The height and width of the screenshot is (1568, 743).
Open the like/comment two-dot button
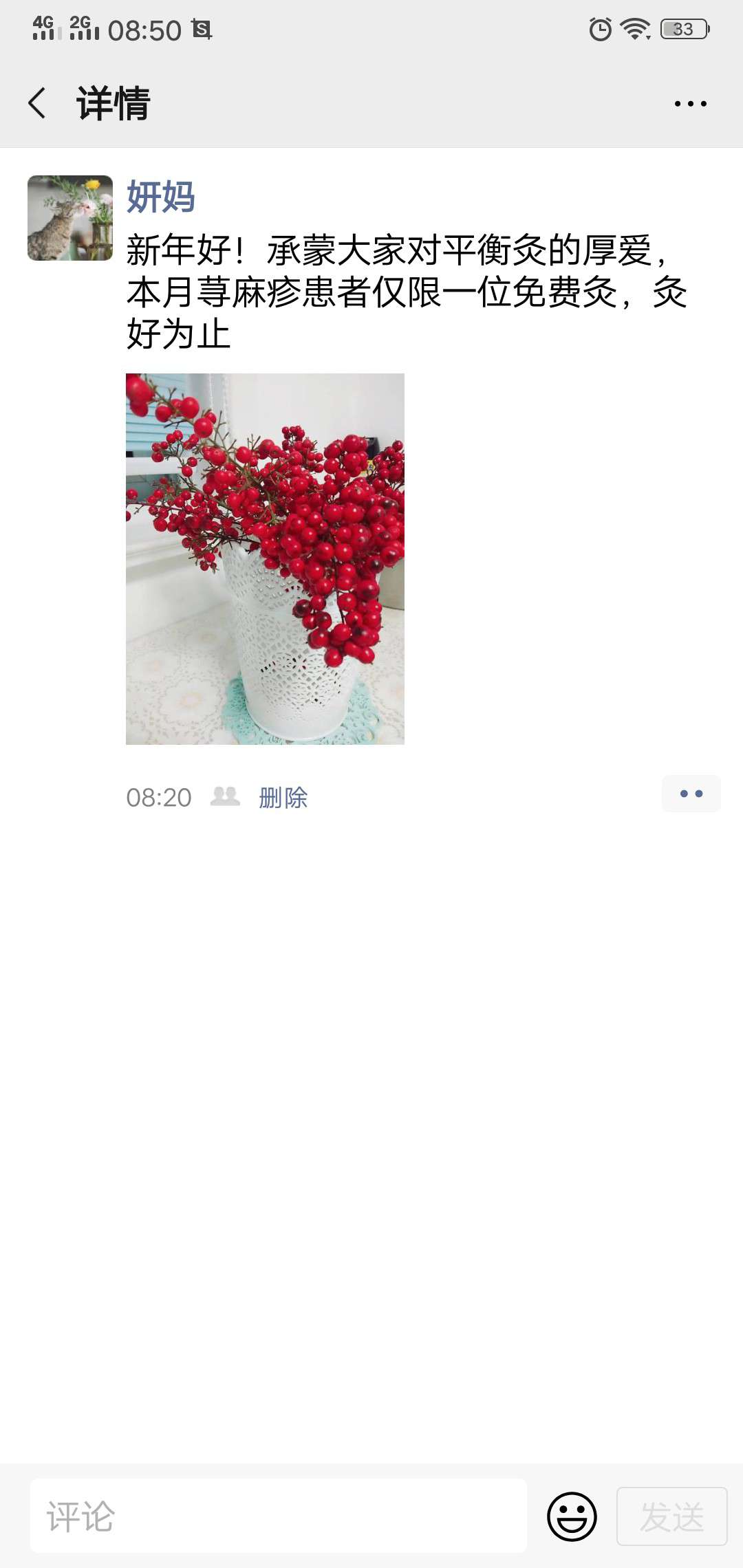[691, 794]
